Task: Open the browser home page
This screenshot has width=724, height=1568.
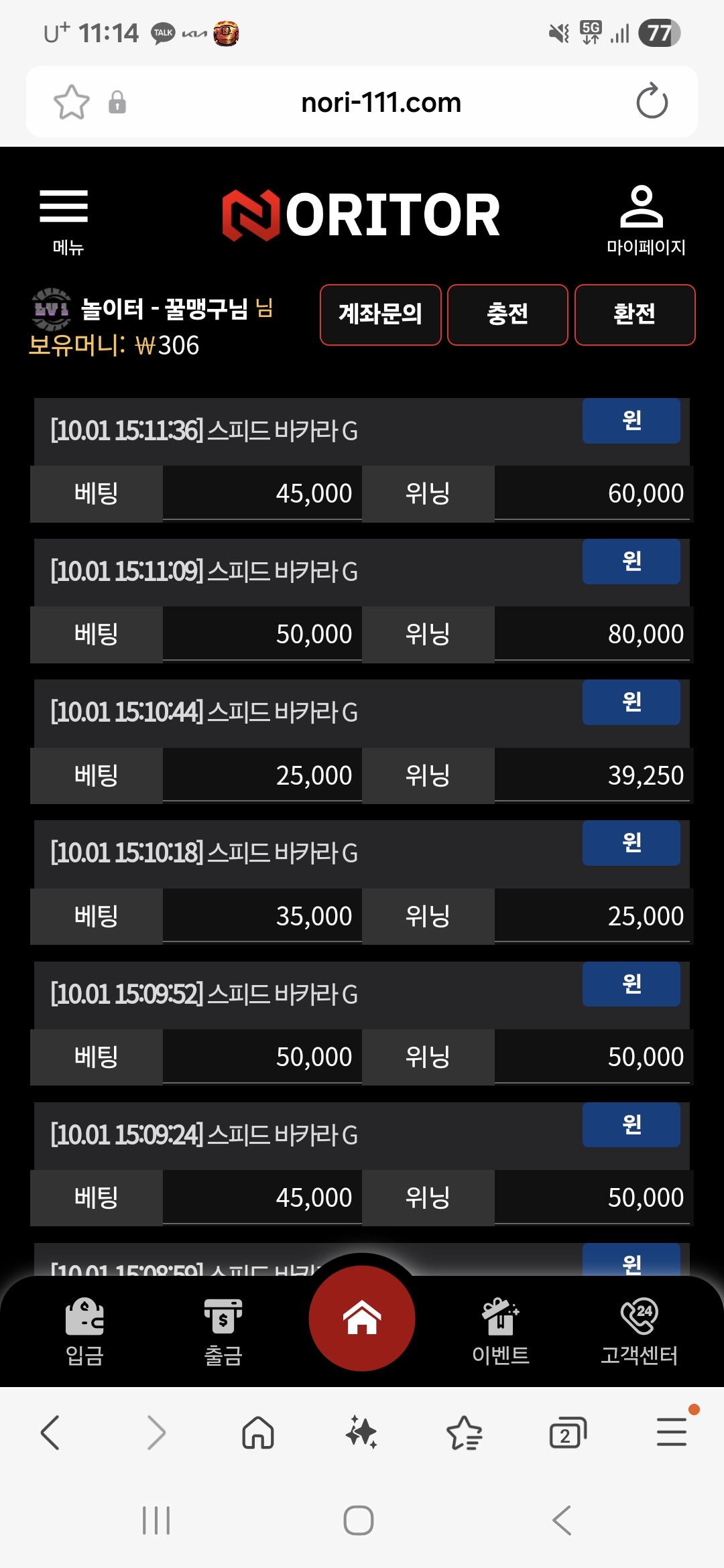Action: point(258,1433)
